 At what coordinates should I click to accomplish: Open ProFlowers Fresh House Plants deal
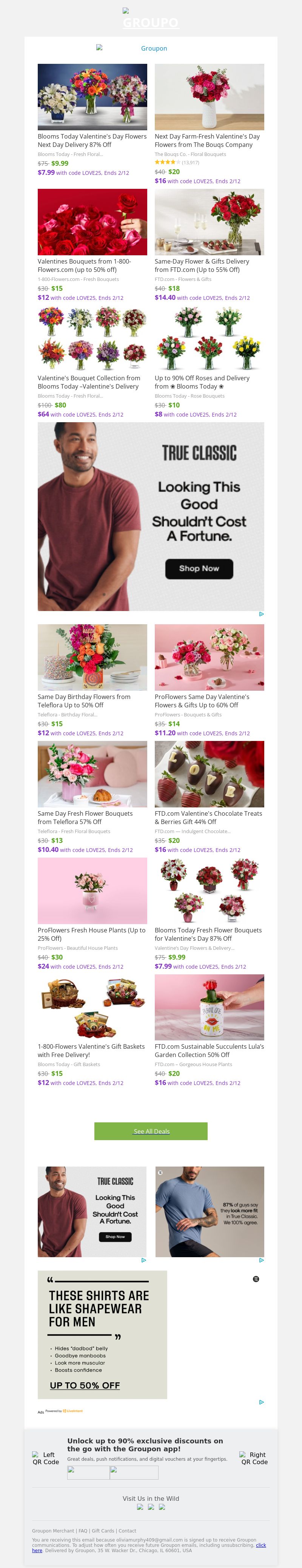pos(92,934)
